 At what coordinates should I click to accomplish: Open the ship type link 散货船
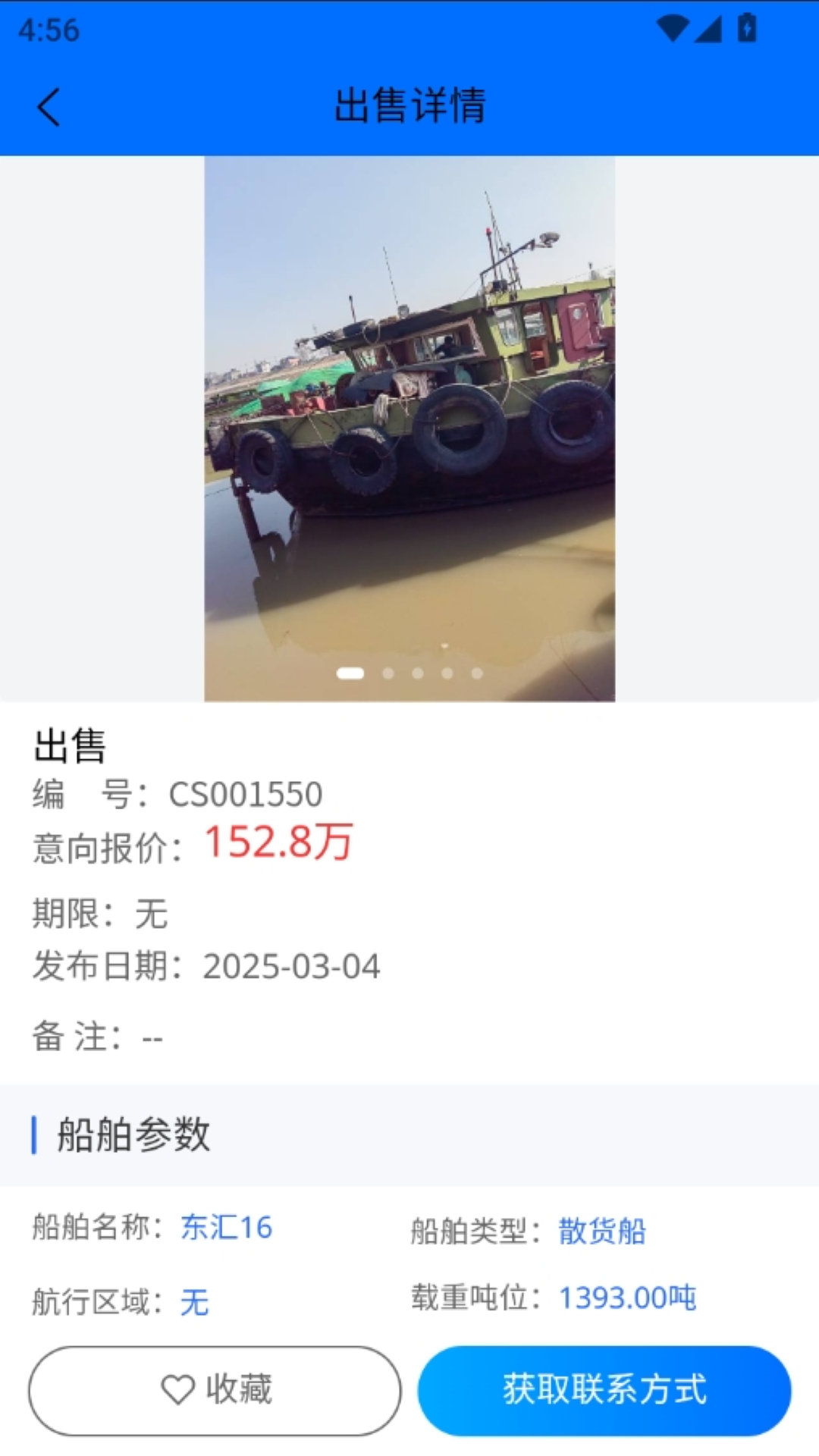[x=601, y=1228]
